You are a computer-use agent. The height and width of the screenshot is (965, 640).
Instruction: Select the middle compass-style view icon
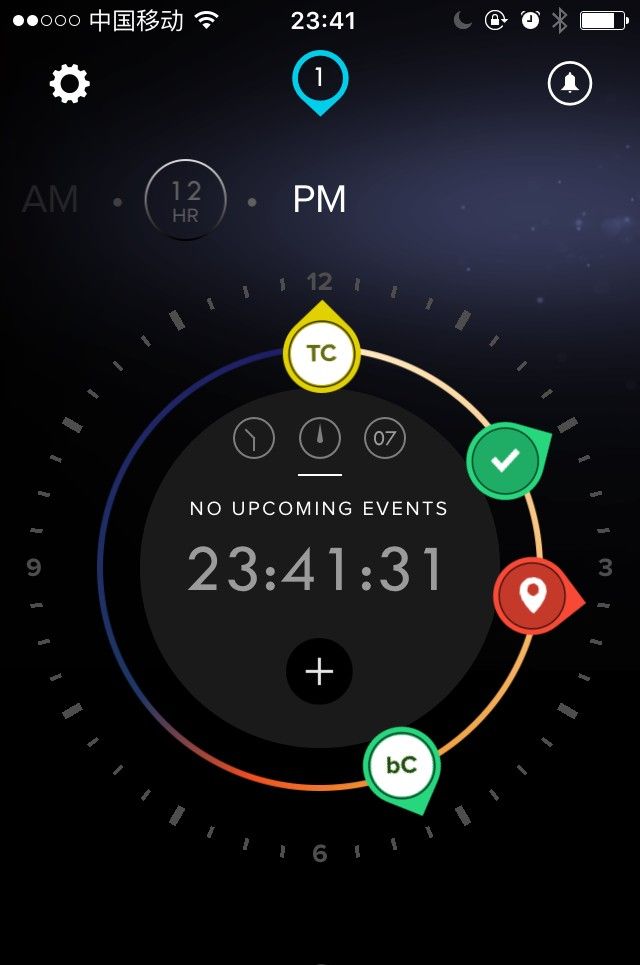point(320,438)
